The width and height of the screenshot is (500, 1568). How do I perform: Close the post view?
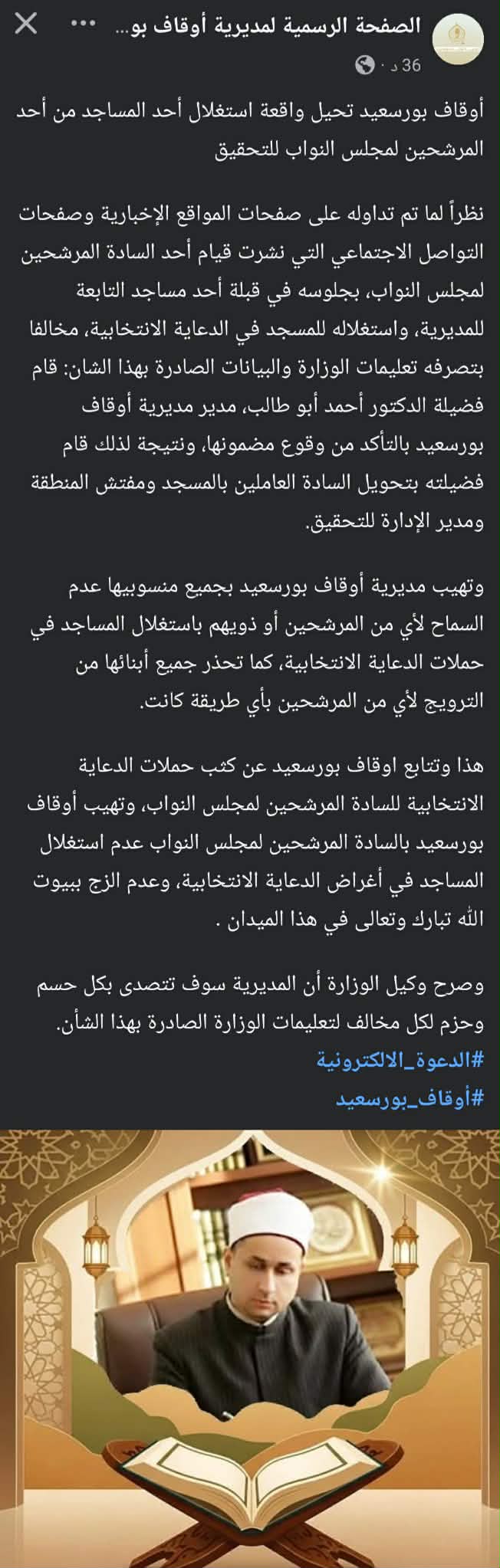[26, 25]
